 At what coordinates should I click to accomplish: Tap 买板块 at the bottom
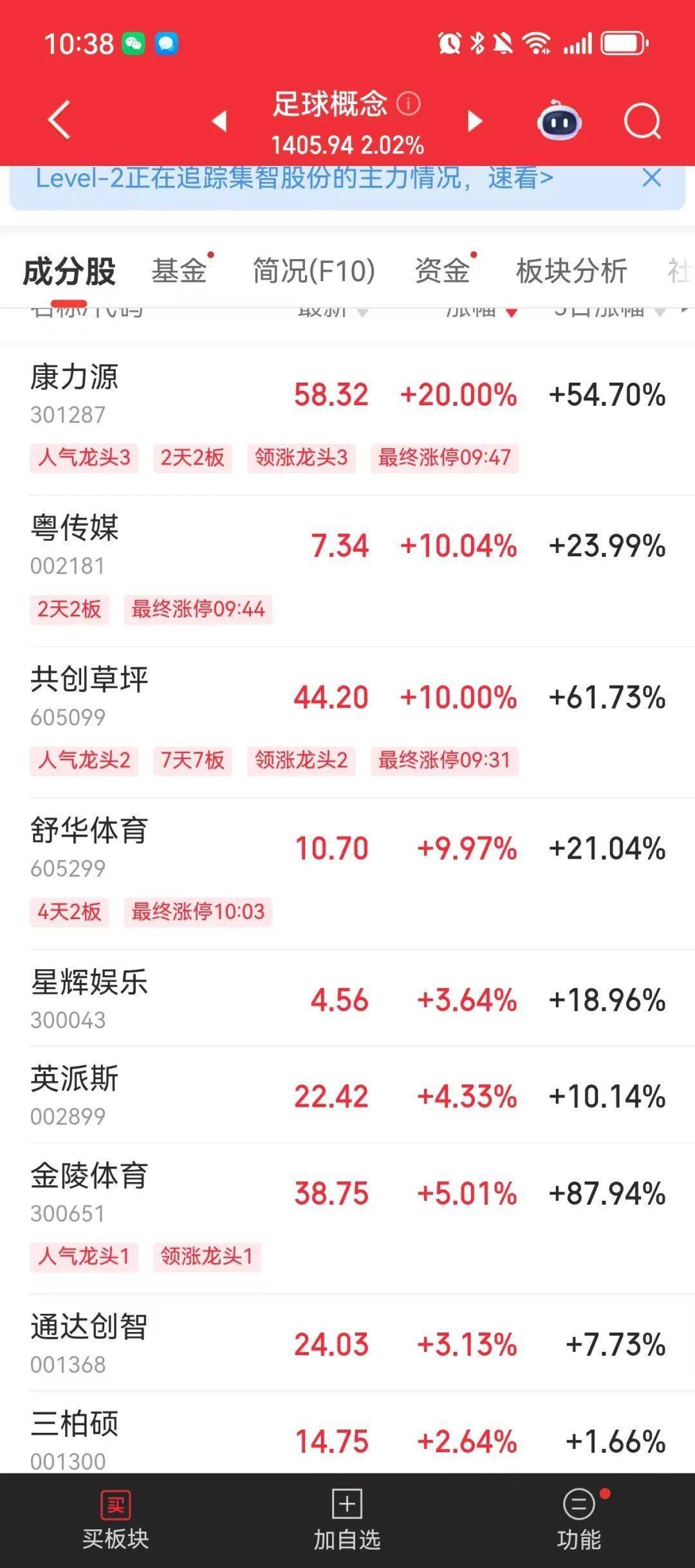pyautogui.click(x=116, y=1521)
